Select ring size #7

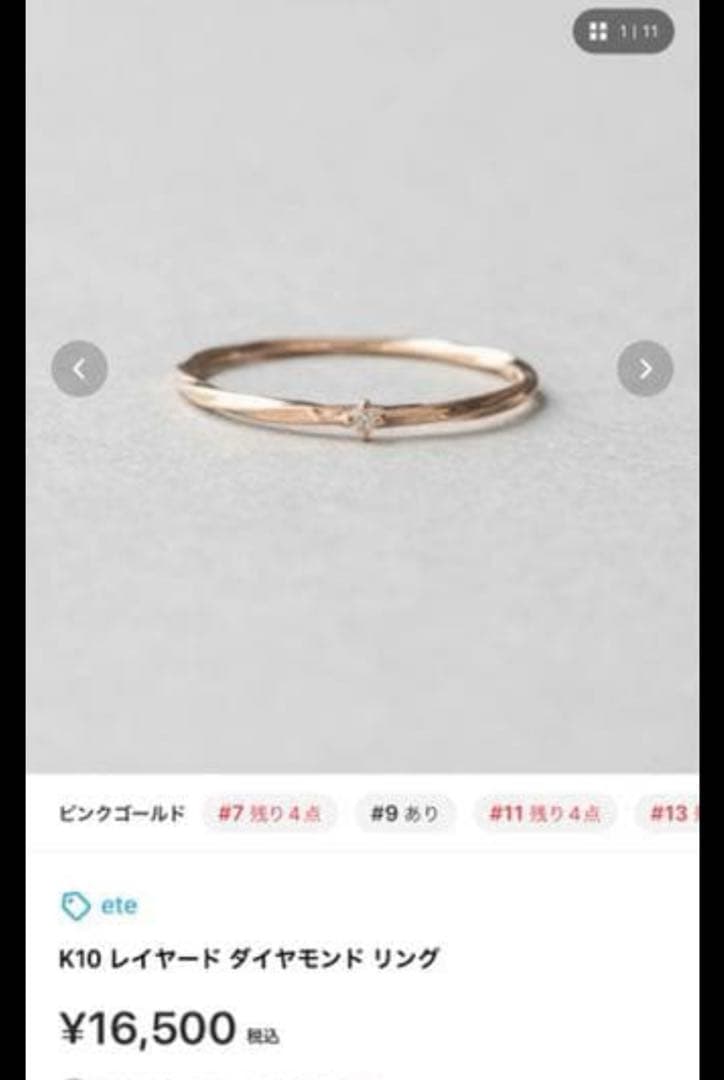[269, 813]
